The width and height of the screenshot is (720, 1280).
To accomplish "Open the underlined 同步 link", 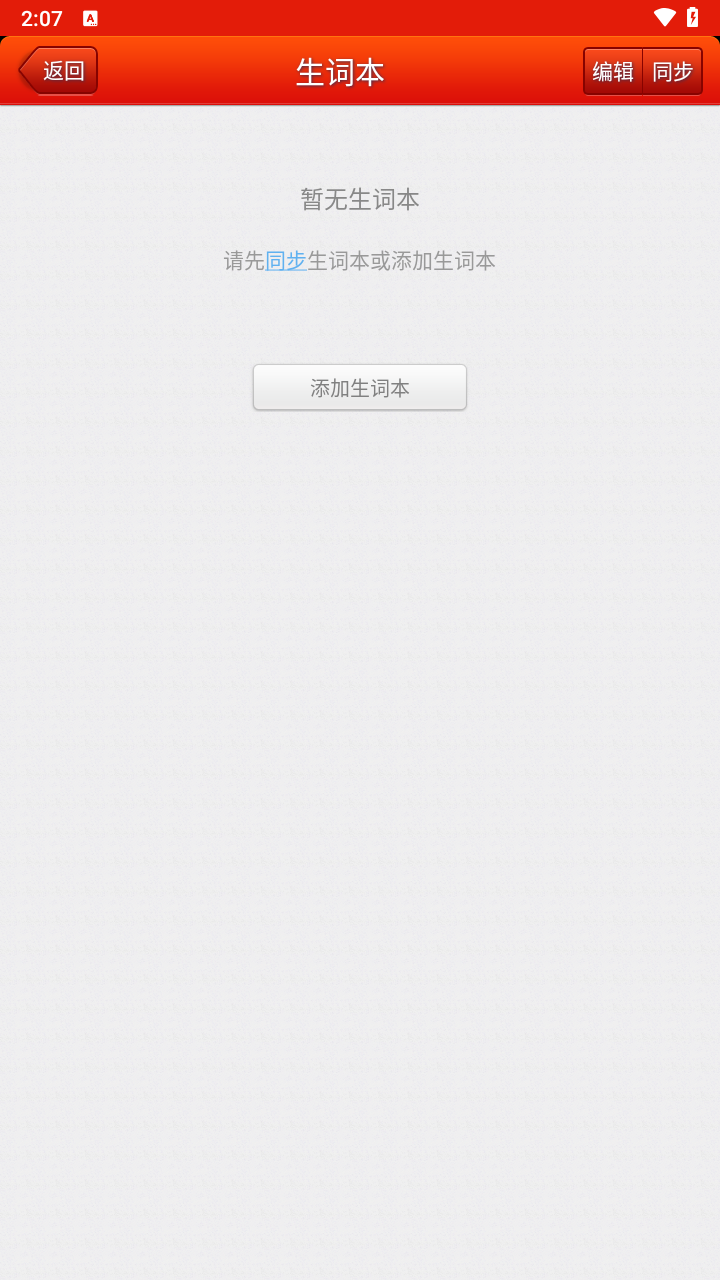I will click(285, 261).
